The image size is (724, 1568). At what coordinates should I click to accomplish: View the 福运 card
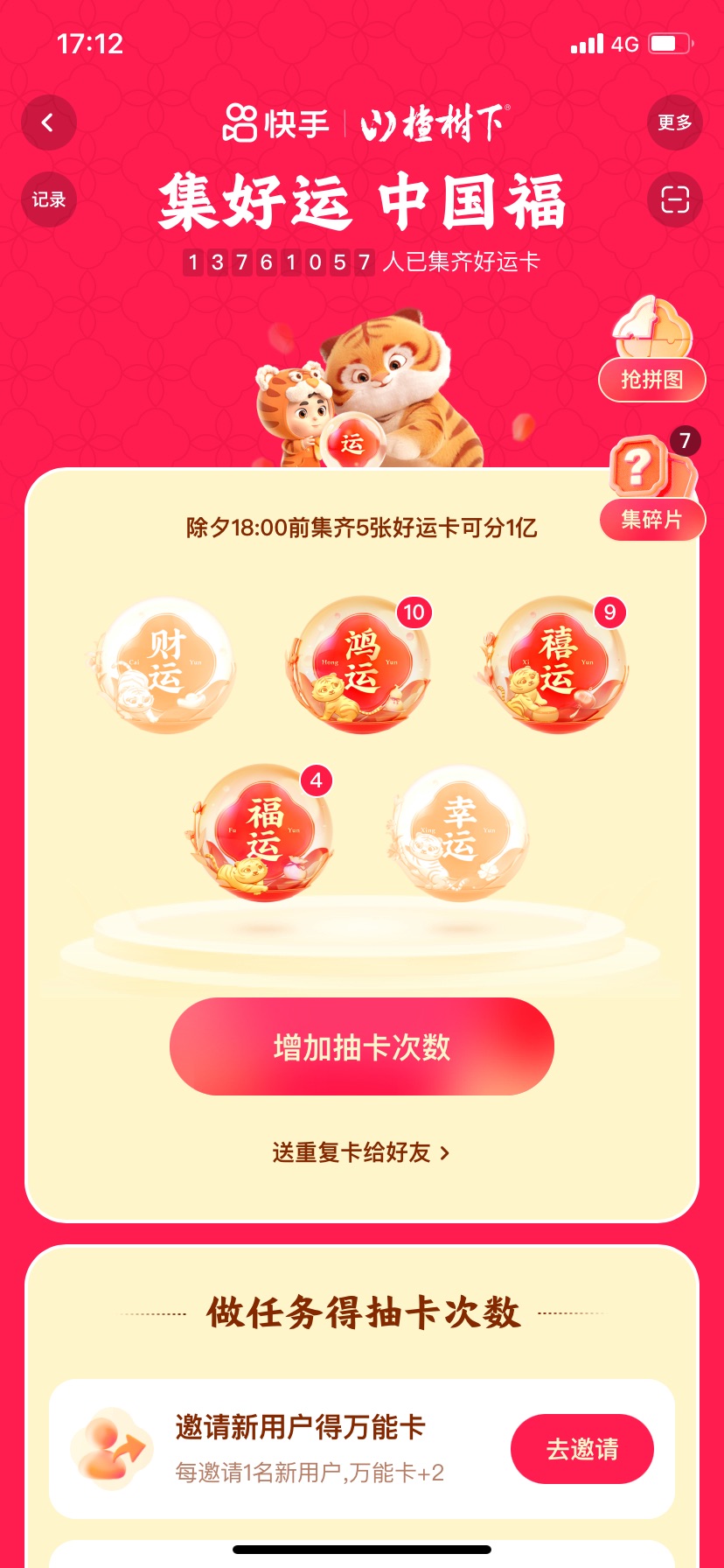pos(262,833)
